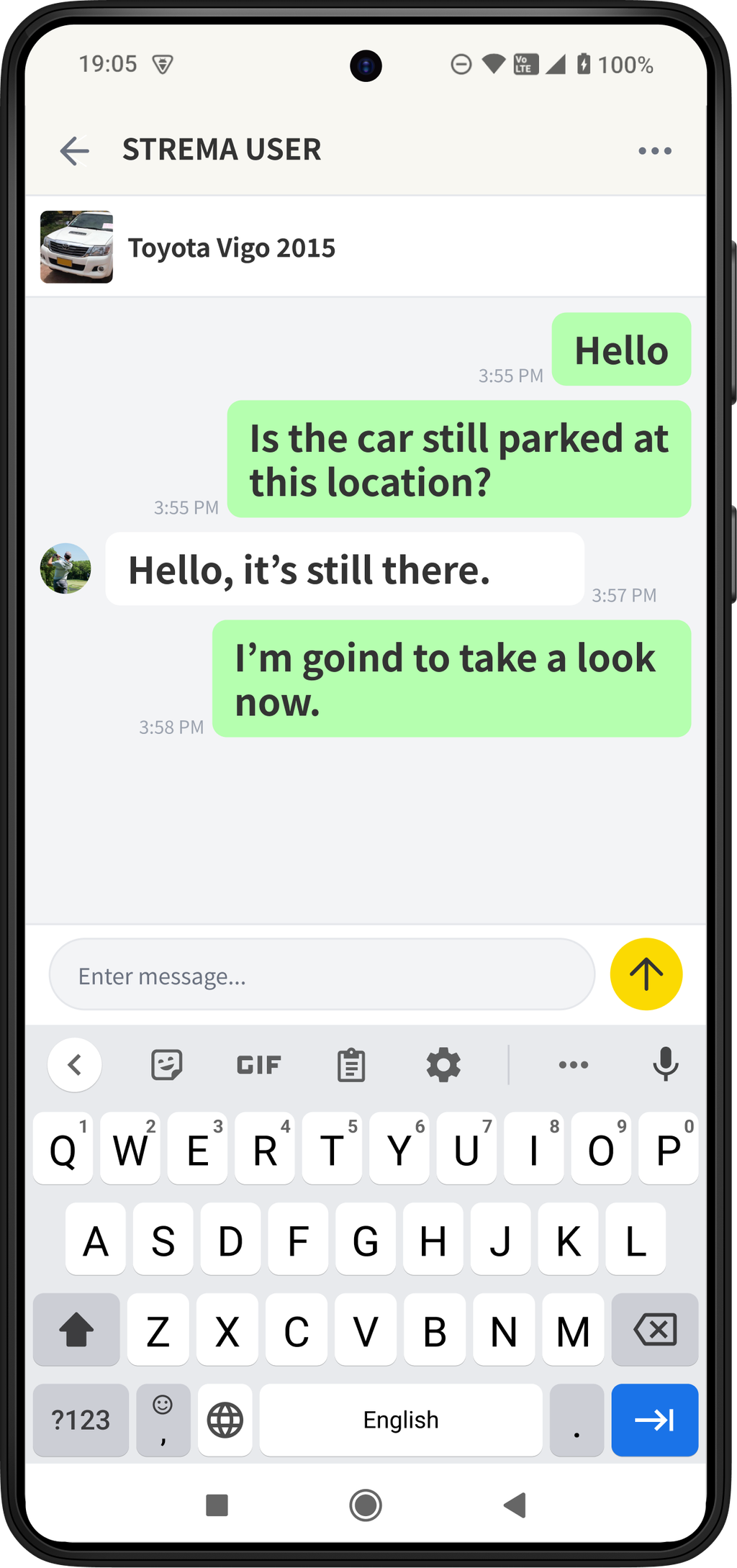
Task: Open the three-dot overflow menu
Action: 654,150
